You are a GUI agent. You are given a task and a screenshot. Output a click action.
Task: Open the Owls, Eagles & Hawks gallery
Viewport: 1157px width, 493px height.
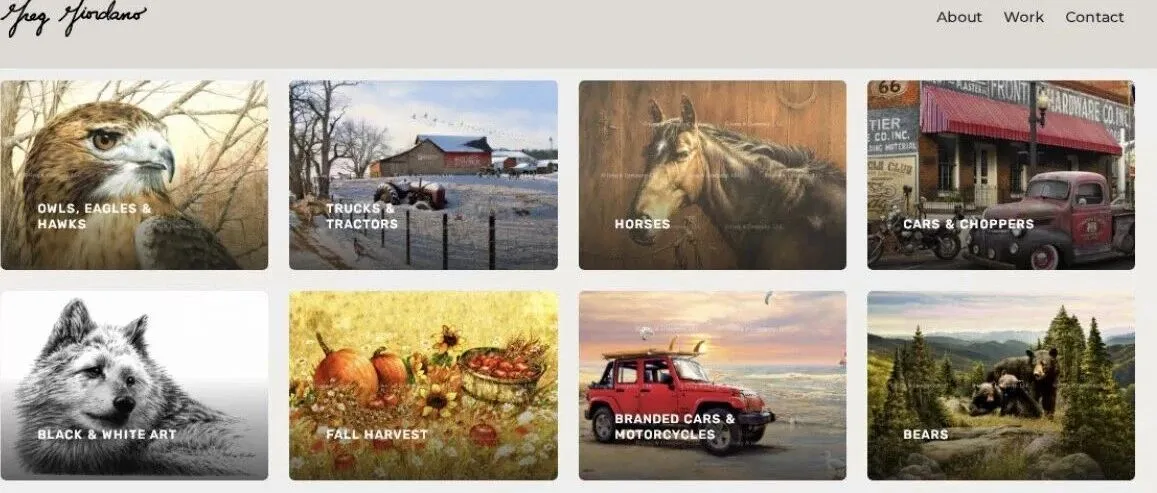point(134,175)
